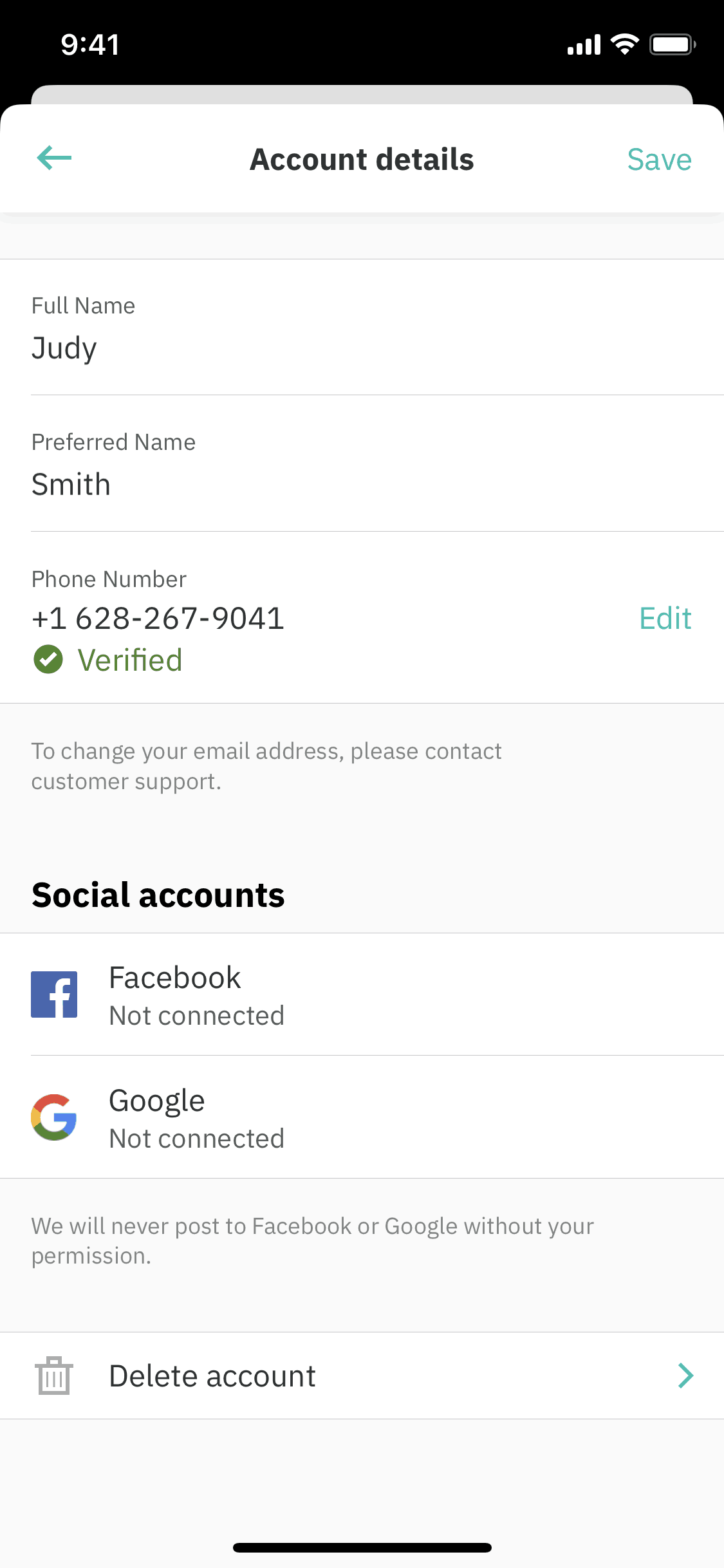724x1568 pixels.
Task: Go back using the arrow icon
Action: pos(54,158)
